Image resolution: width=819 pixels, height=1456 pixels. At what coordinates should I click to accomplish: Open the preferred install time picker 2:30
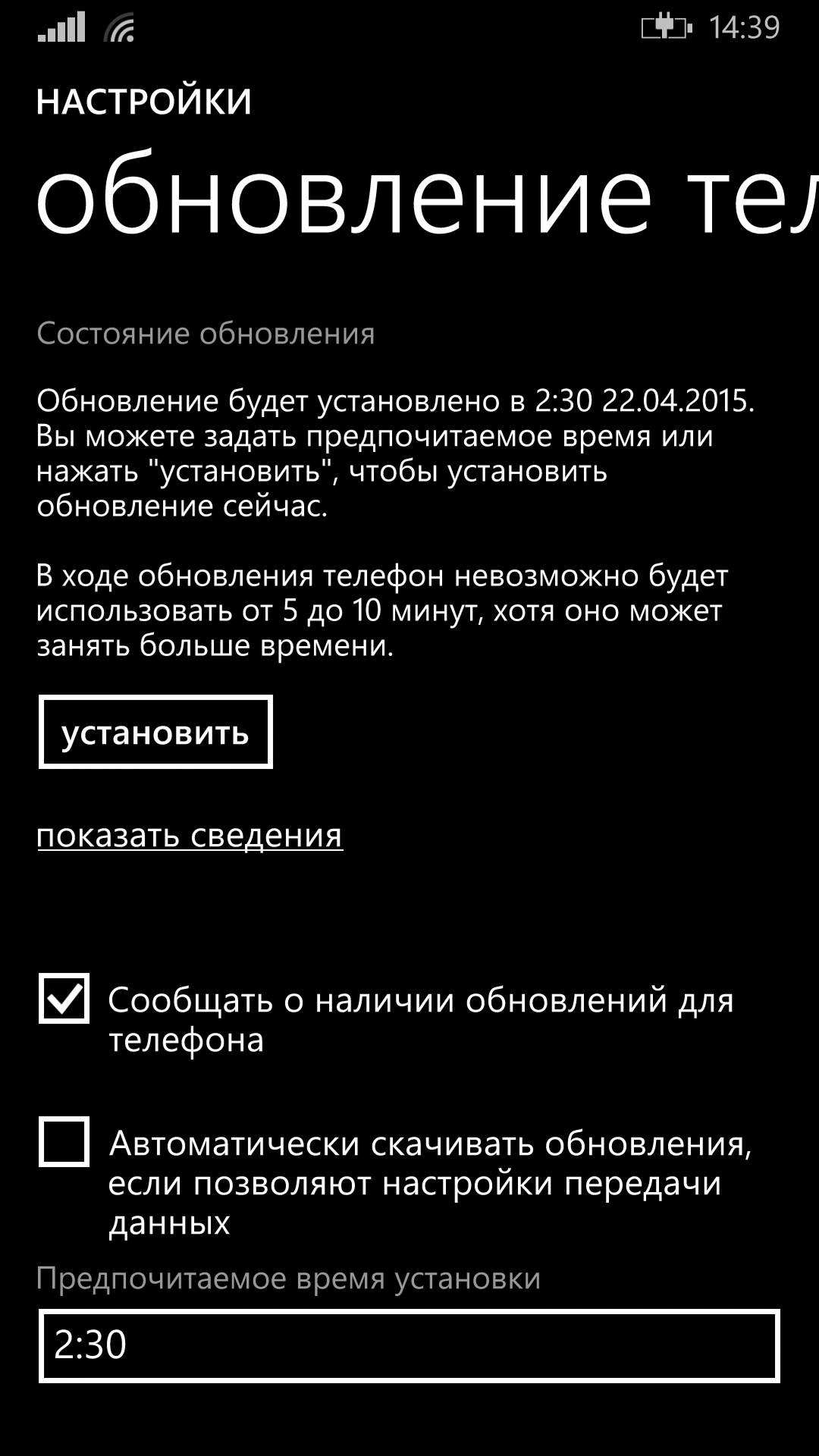409,1345
